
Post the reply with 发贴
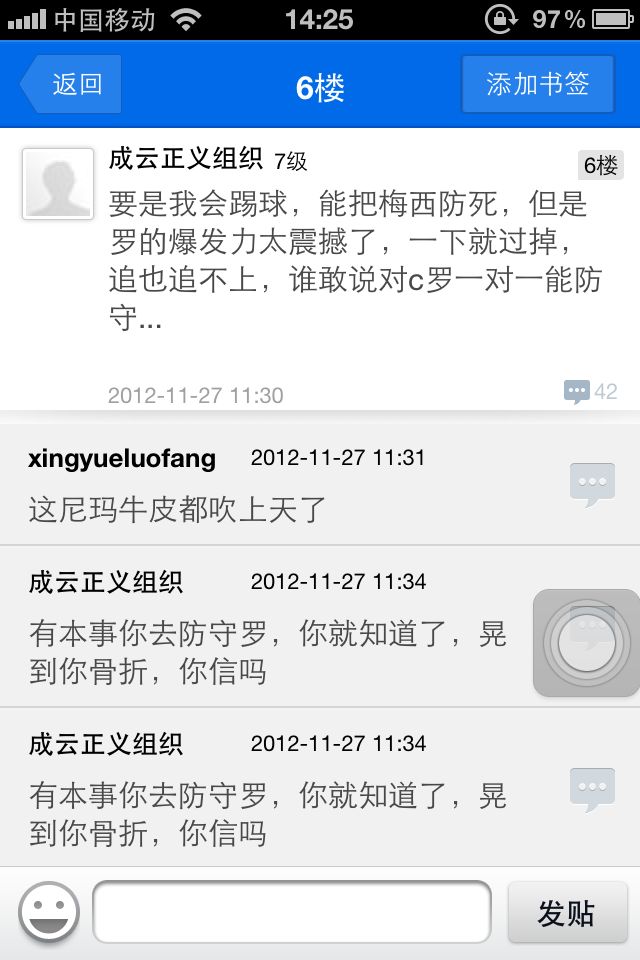(x=567, y=912)
